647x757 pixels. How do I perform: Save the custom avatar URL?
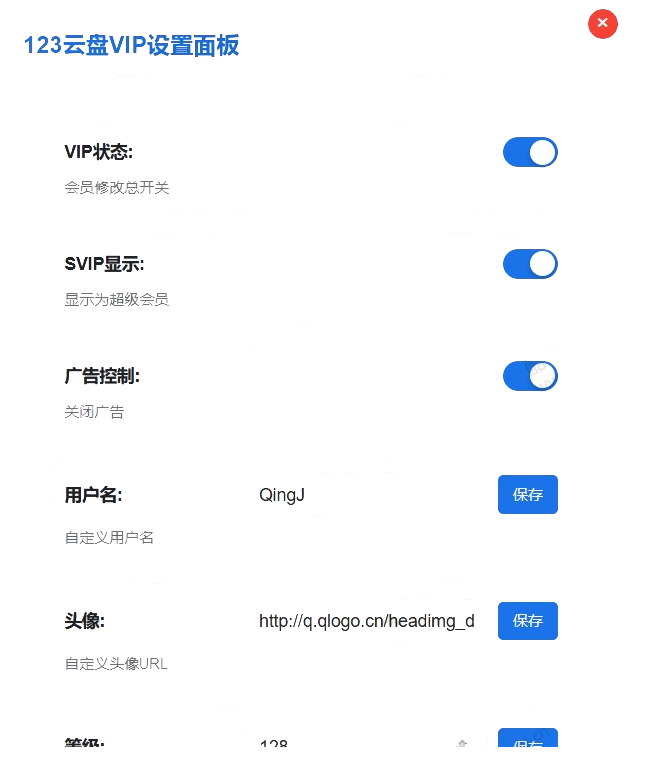527,621
